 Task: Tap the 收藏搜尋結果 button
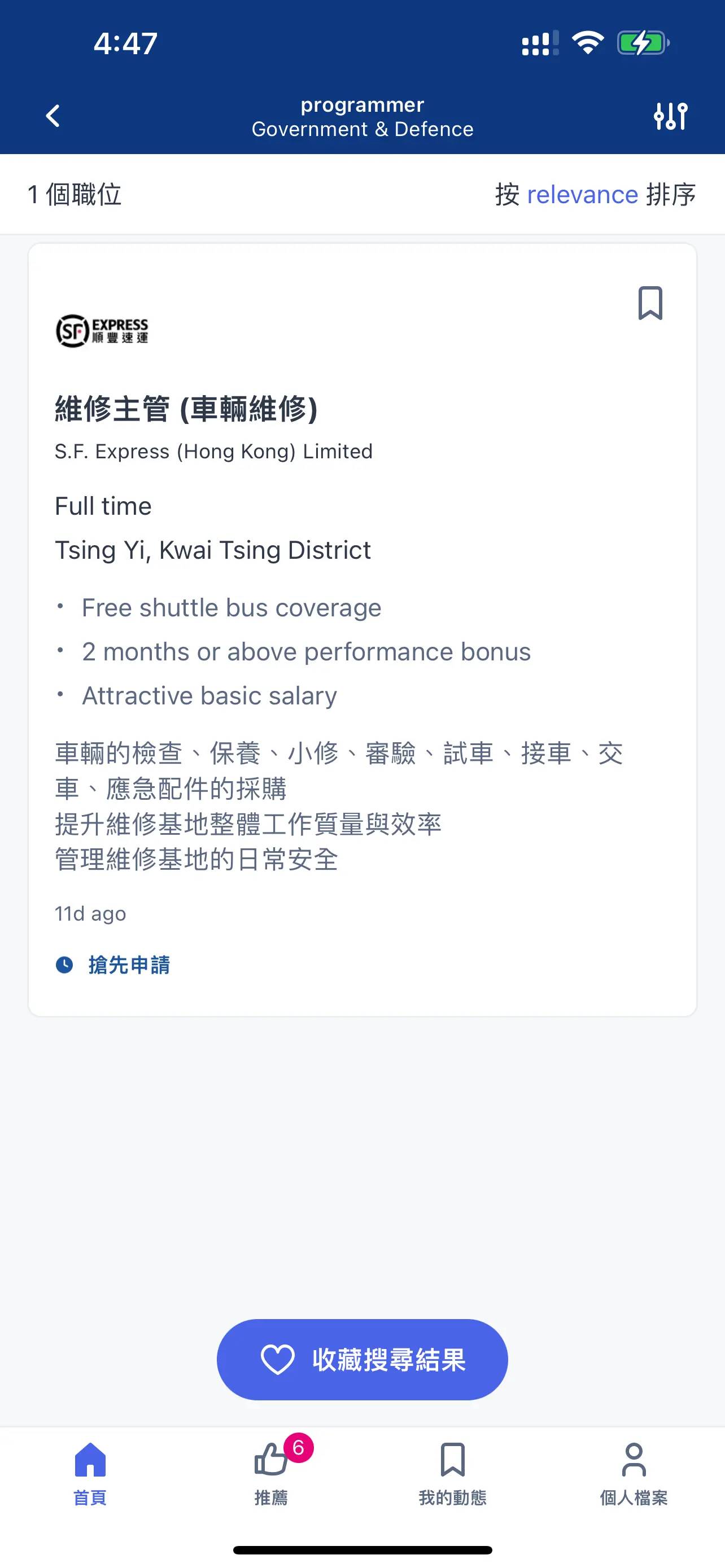(362, 1359)
